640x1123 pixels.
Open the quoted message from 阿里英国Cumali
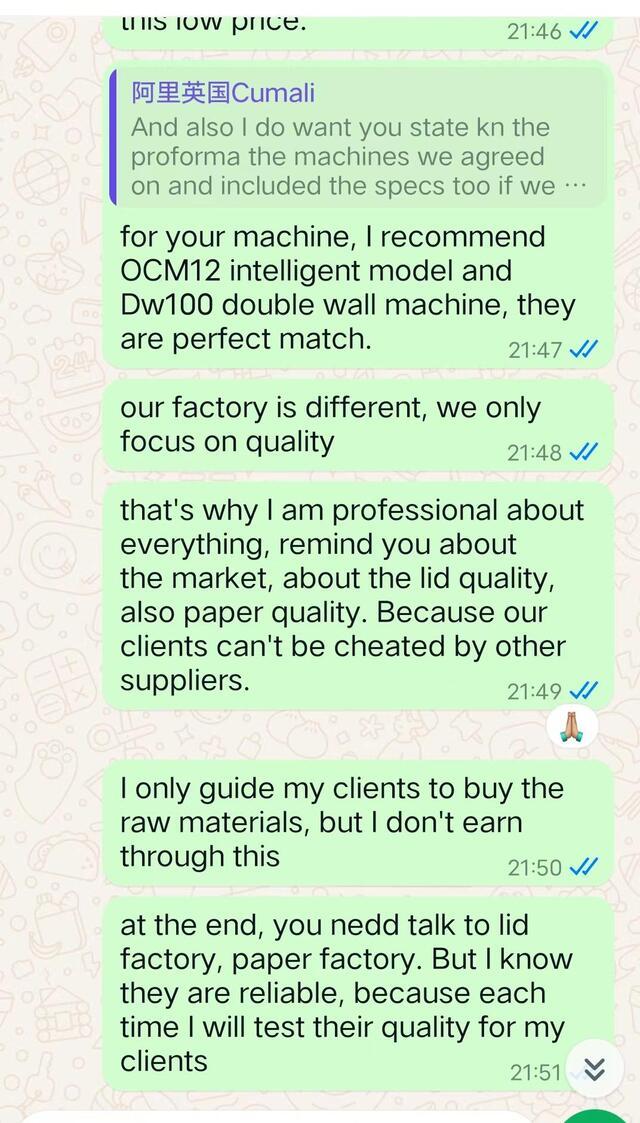(357, 139)
